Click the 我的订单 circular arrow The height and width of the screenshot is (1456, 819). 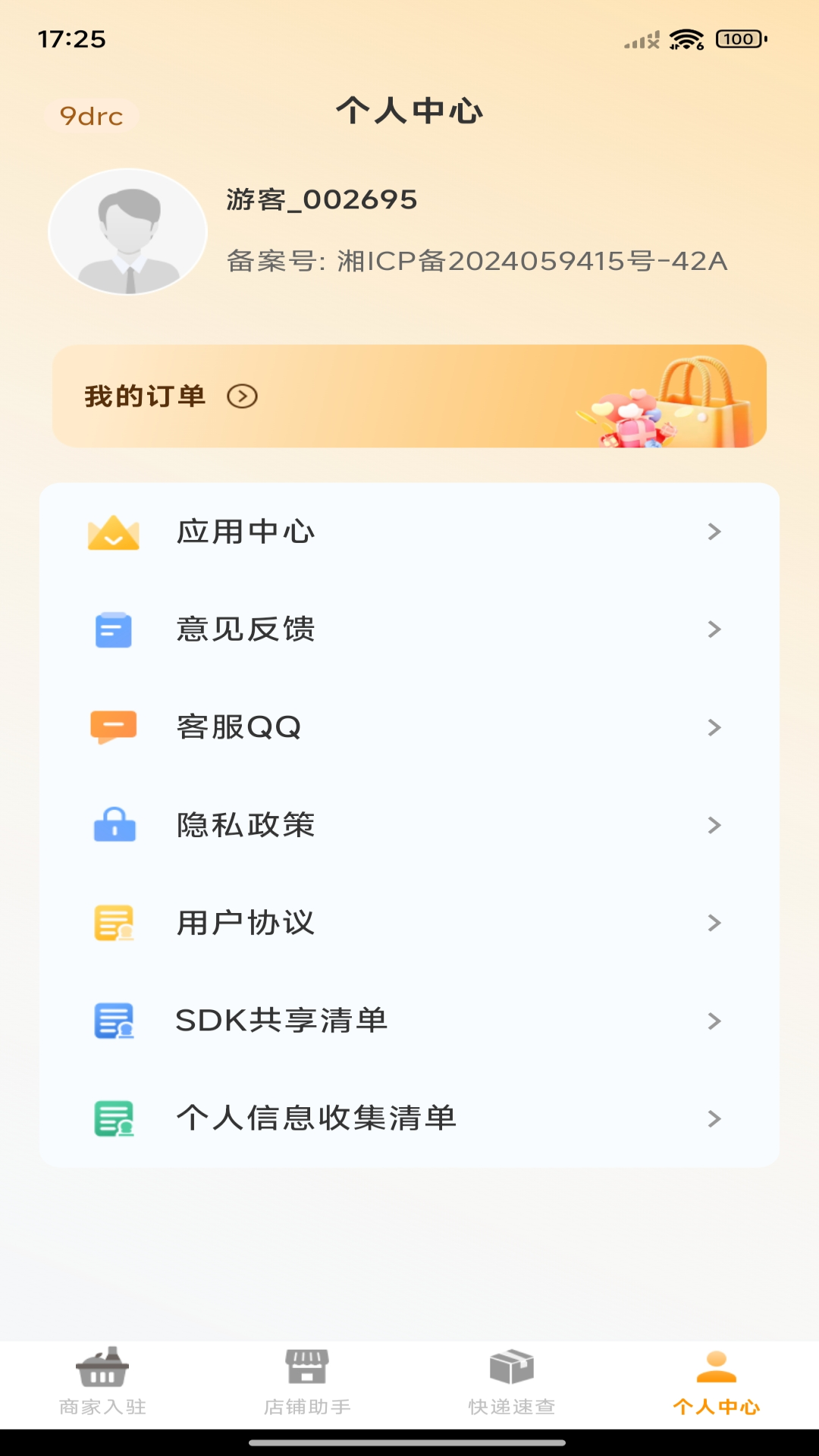pos(242,396)
